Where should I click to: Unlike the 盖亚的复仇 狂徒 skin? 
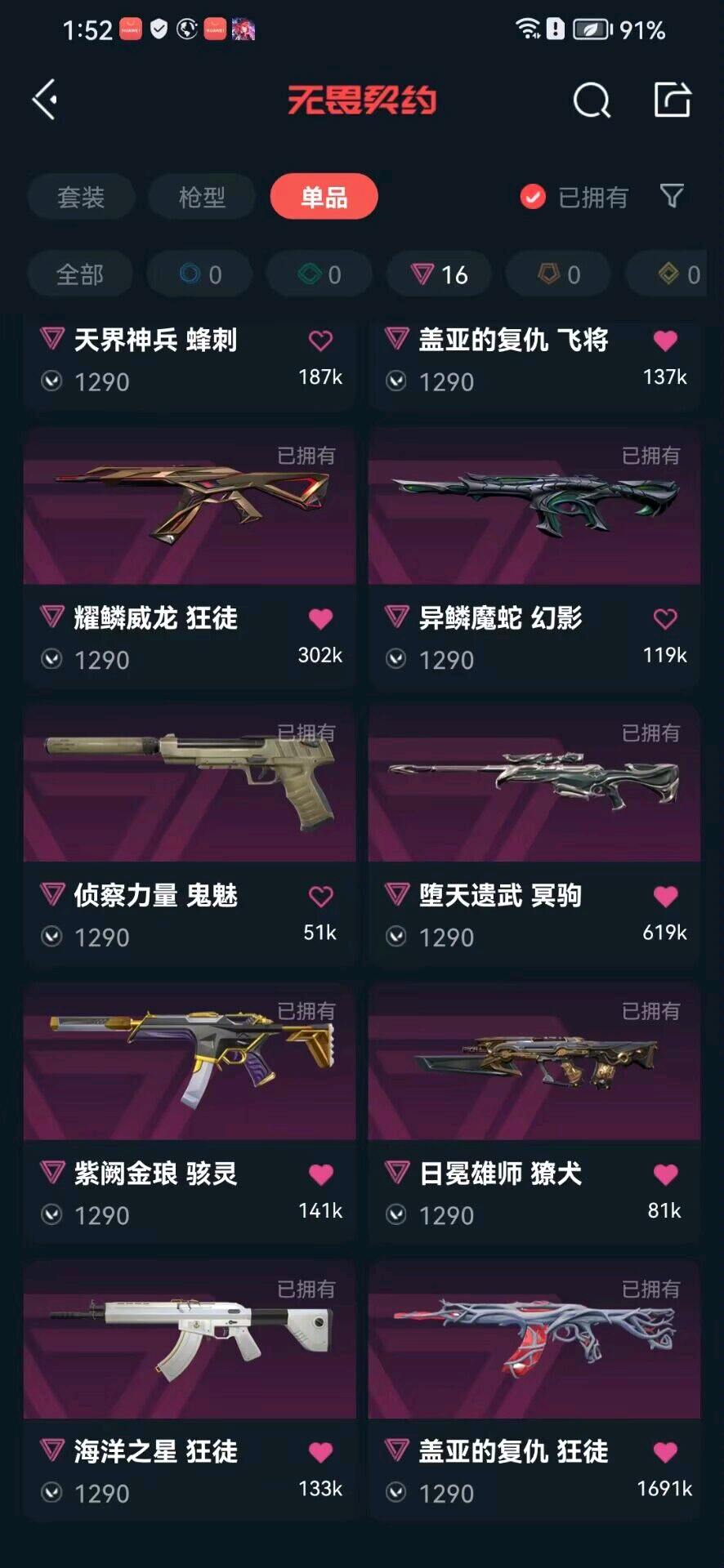pos(665,1452)
